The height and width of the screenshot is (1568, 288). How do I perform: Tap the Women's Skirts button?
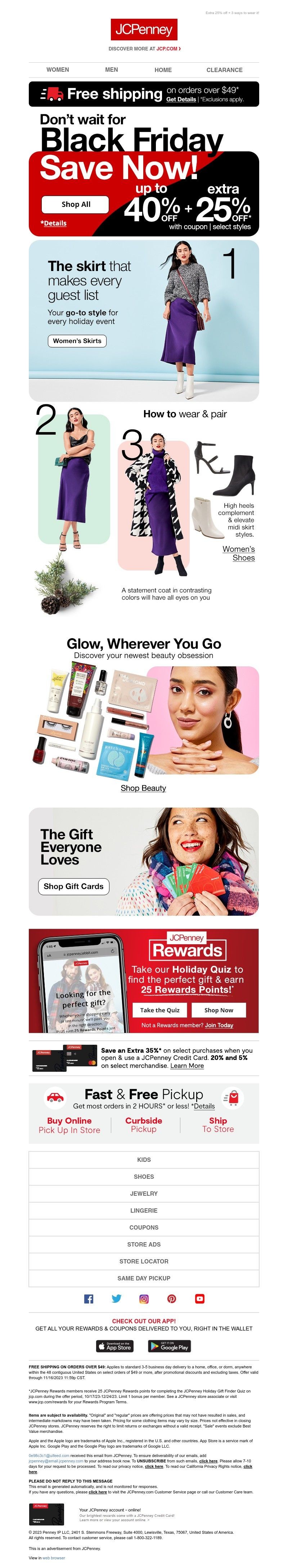(x=77, y=341)
